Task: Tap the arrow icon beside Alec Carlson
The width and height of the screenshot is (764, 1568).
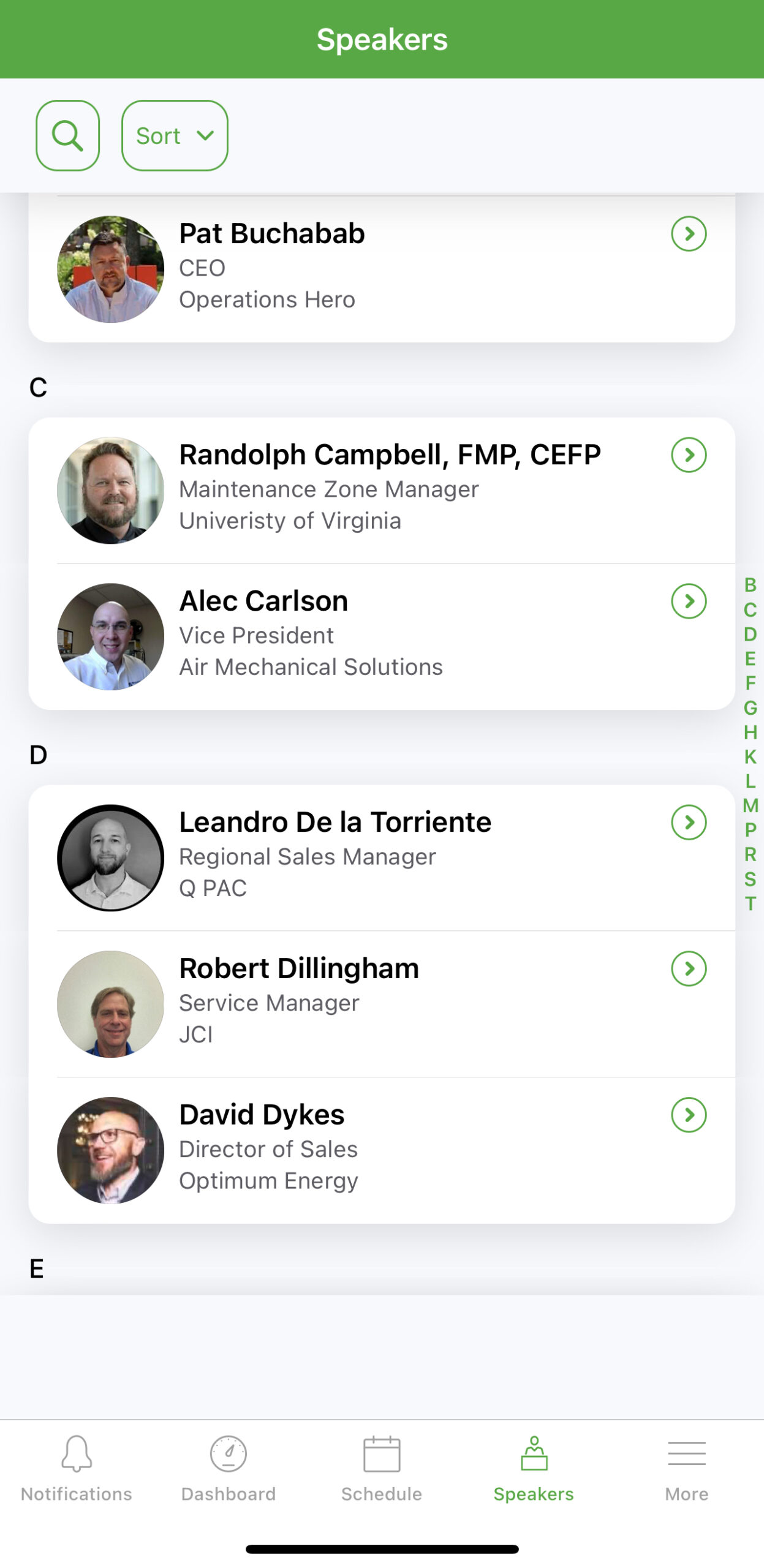Action: point(689,601)
